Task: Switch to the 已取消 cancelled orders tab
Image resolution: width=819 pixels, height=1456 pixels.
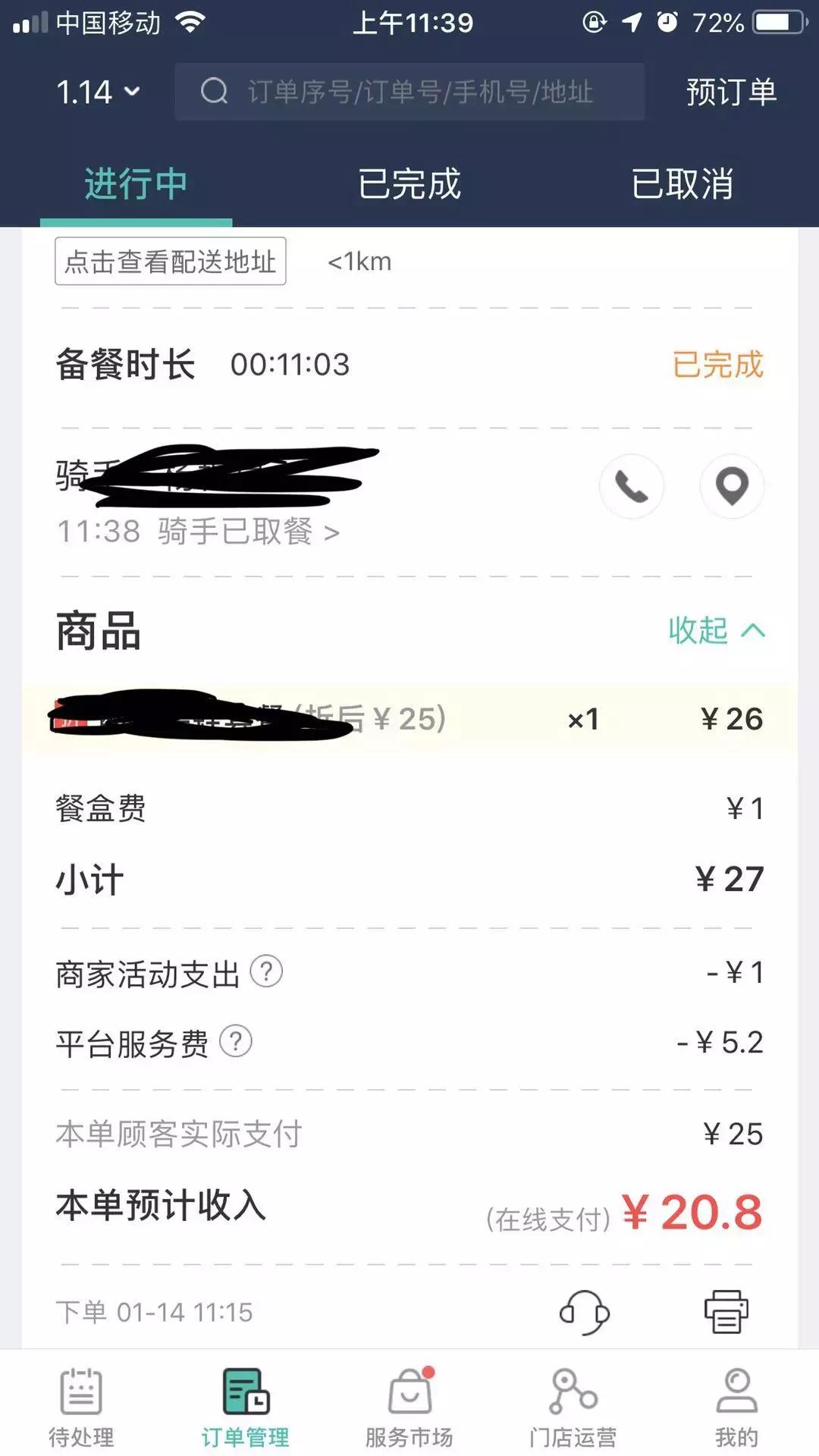Action: 682,182
